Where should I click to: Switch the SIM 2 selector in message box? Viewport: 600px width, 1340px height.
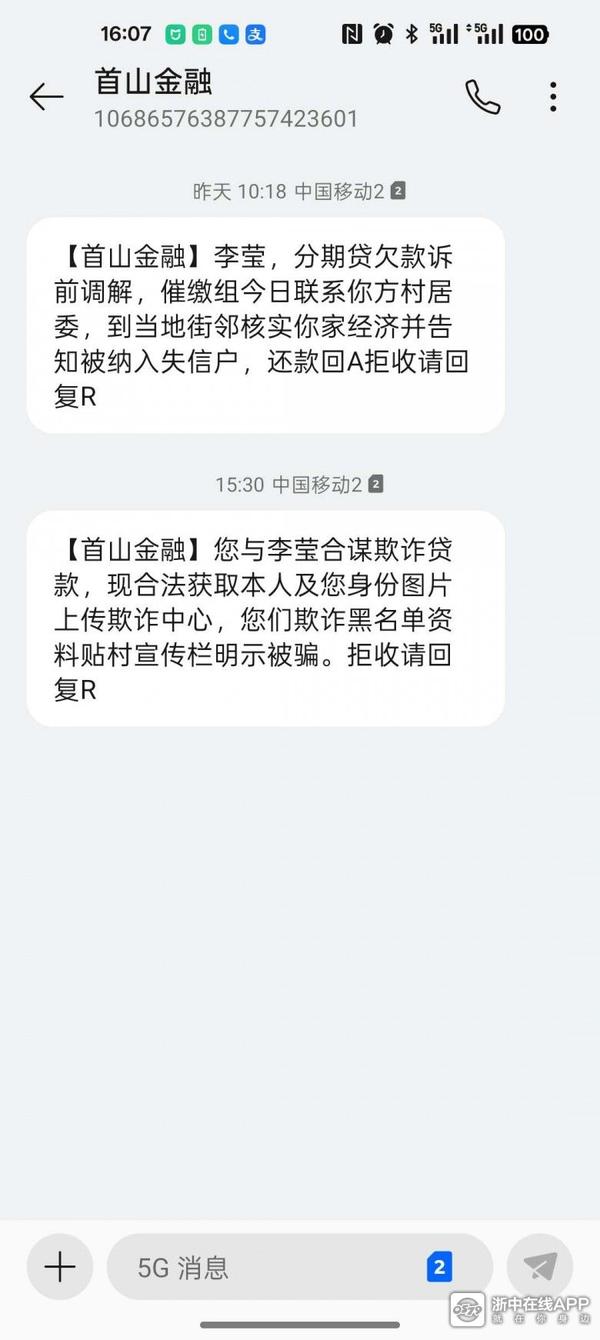[439, 1267]
